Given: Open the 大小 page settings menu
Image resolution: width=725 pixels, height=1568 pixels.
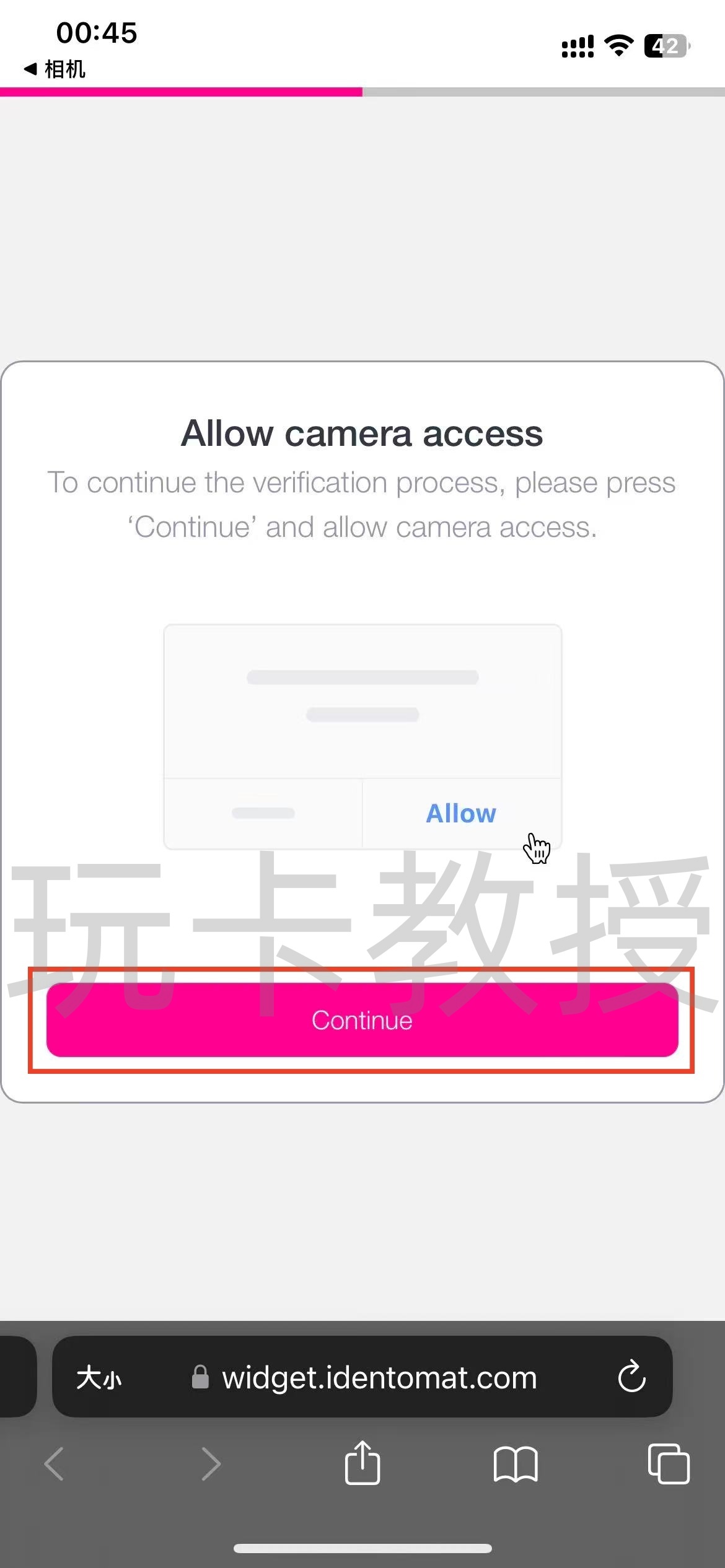Looking at the screenshot, I should coord(99,1378).
